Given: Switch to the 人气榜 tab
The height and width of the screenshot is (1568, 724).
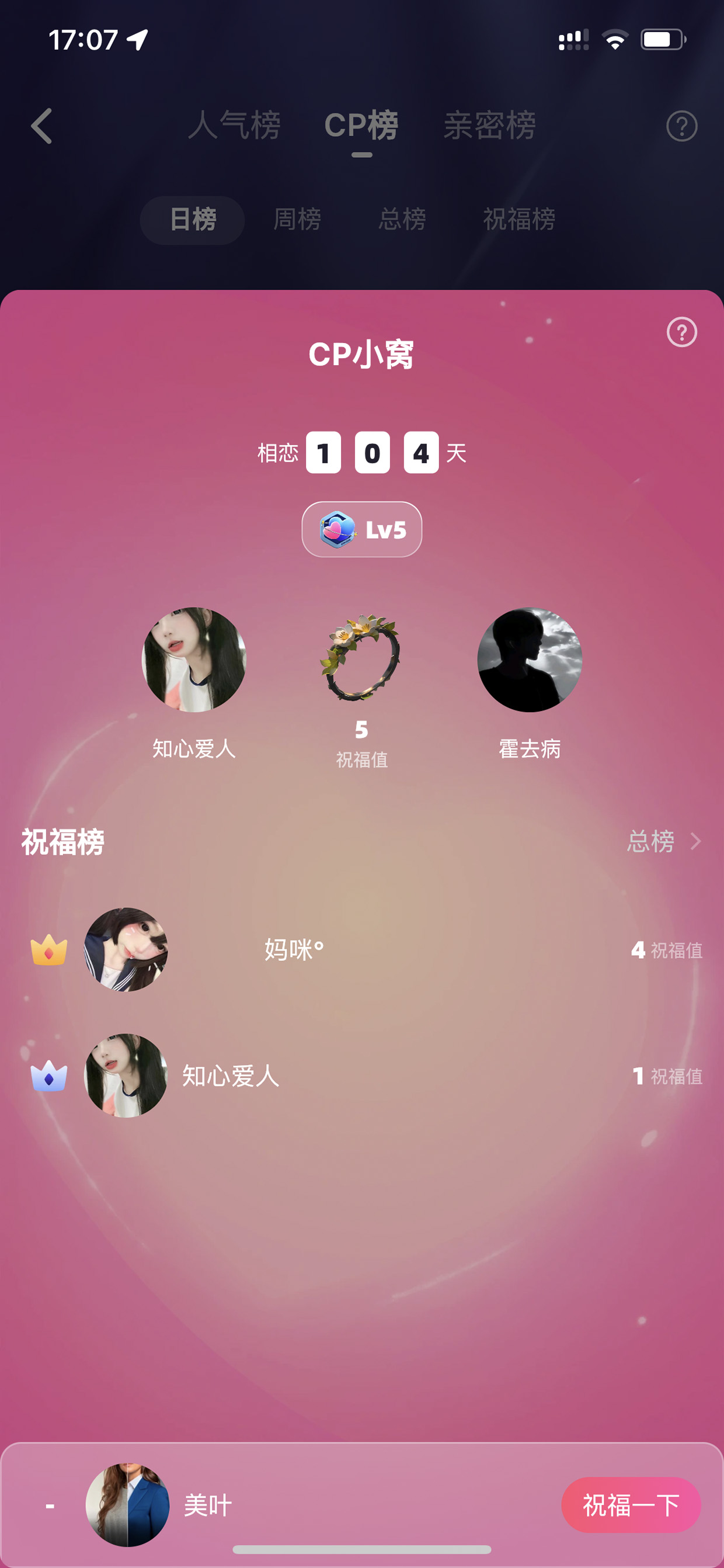Looking at the screenshot, I should [235, 126].
